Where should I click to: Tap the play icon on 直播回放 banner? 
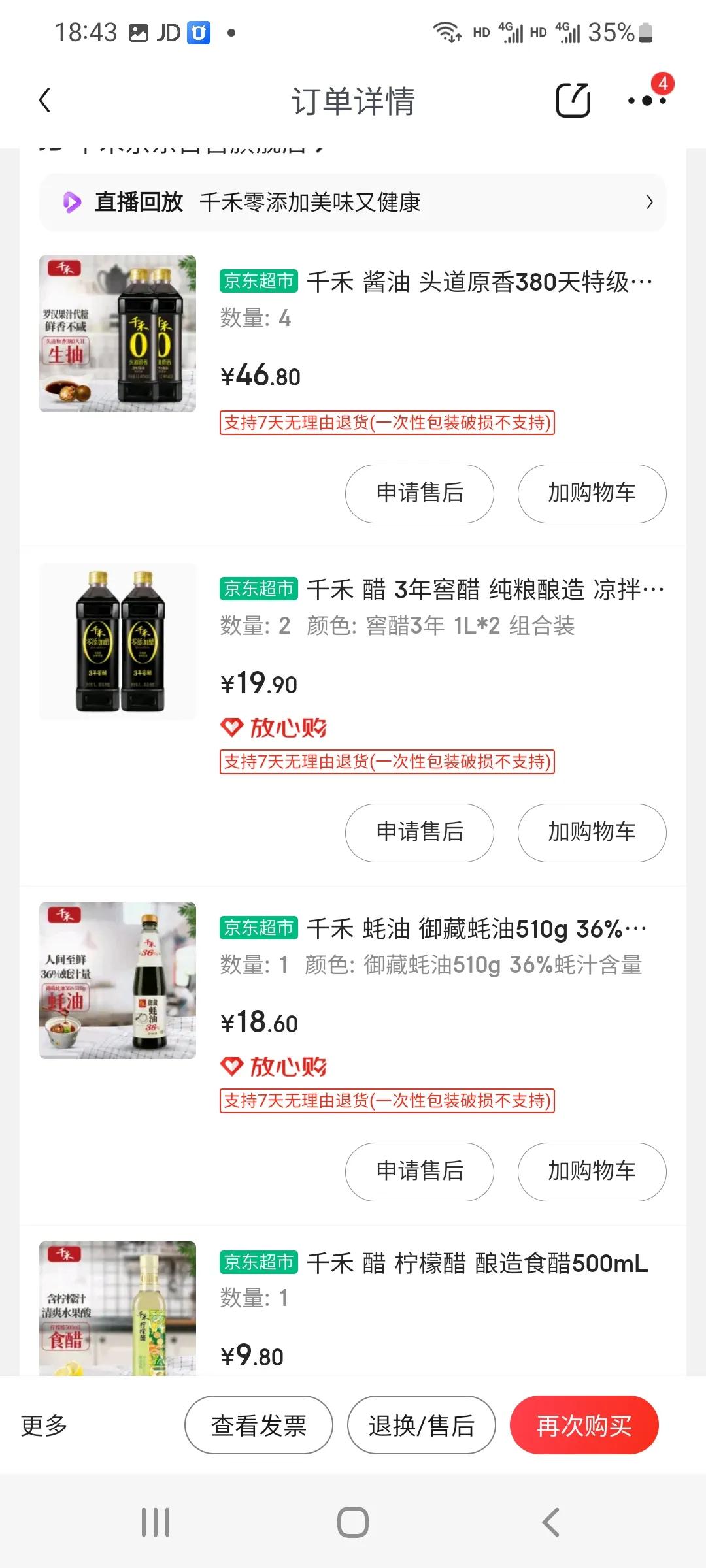pos(73,203)
